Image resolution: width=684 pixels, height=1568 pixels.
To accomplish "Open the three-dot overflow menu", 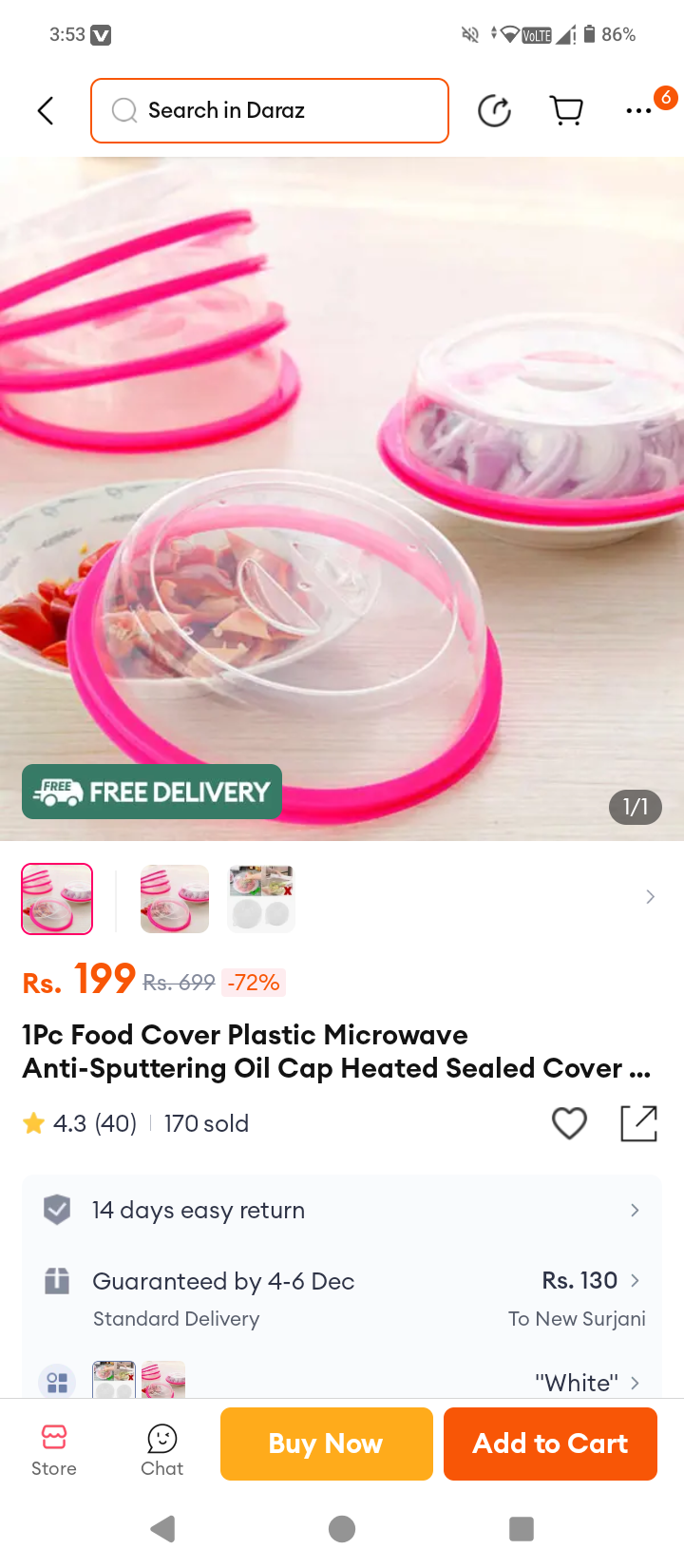I will tap(638, 111).
